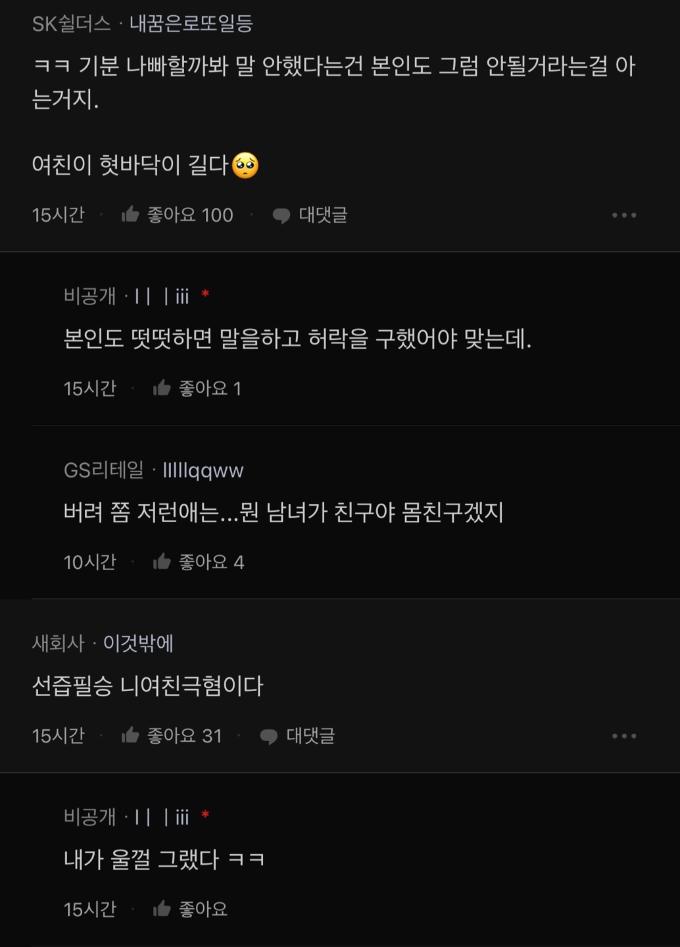
Task: Open more options on the SK쉴더스 comment
Action: click(624, 215)
